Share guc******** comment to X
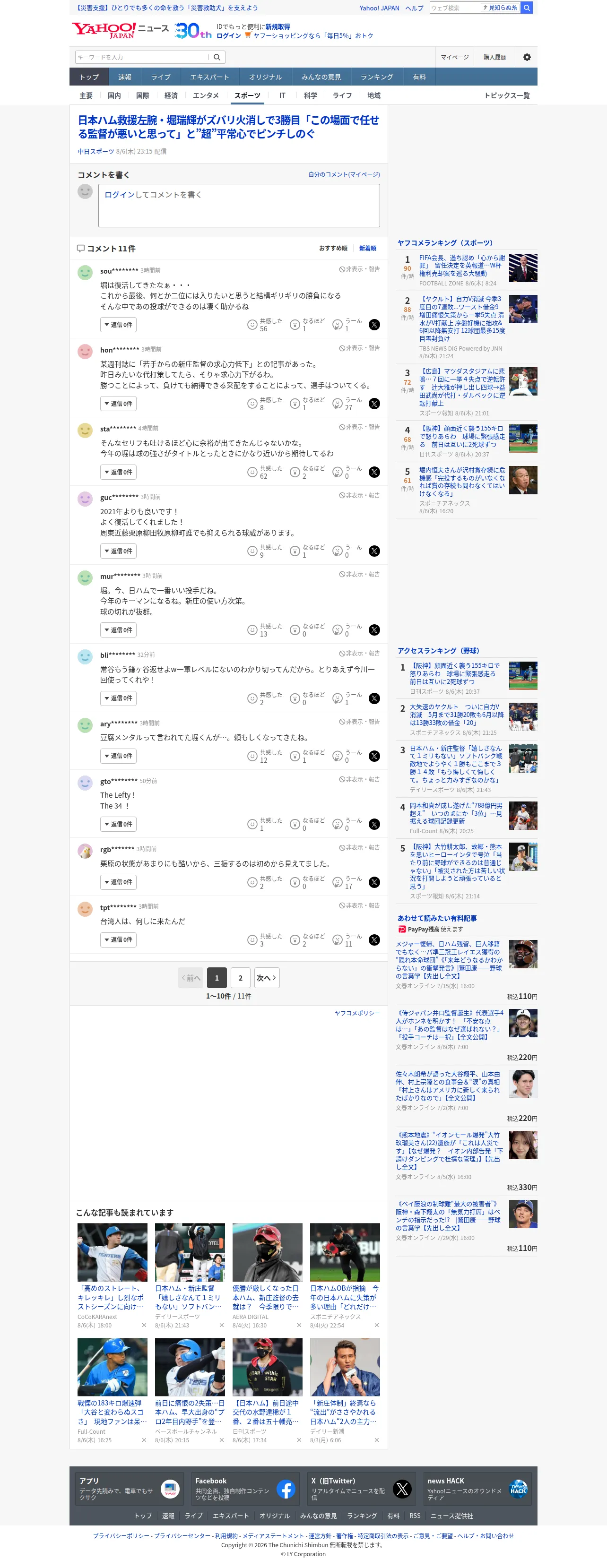This screenshot has width=607, height=1568. [374, 551]
